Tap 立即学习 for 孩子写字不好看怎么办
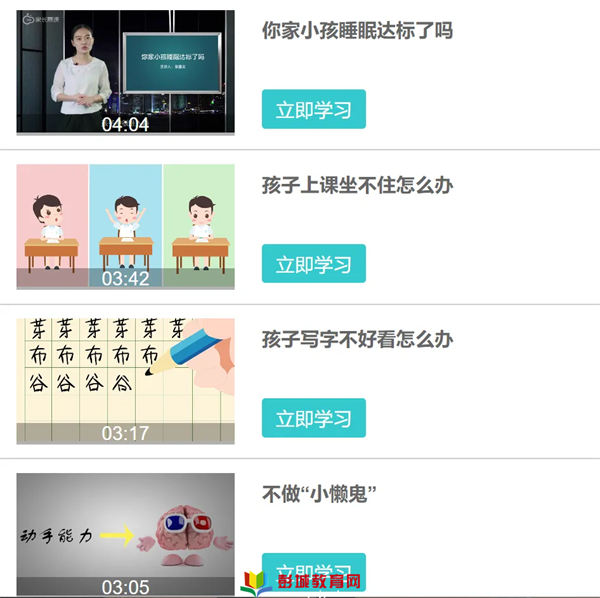The width and height of the screenshot is (600, 598). click(313, 418)
